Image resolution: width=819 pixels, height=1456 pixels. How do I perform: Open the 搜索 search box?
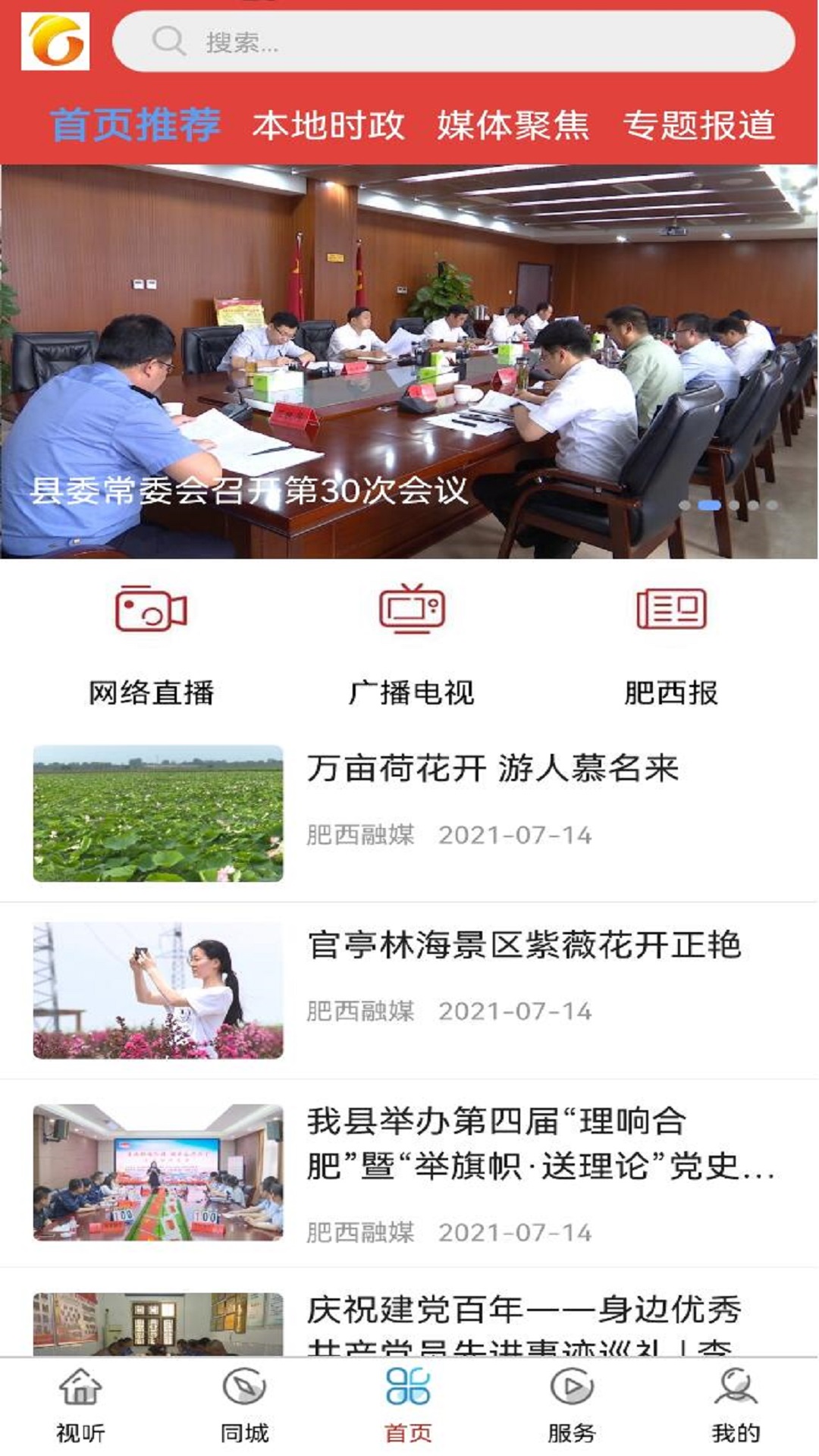453,42
